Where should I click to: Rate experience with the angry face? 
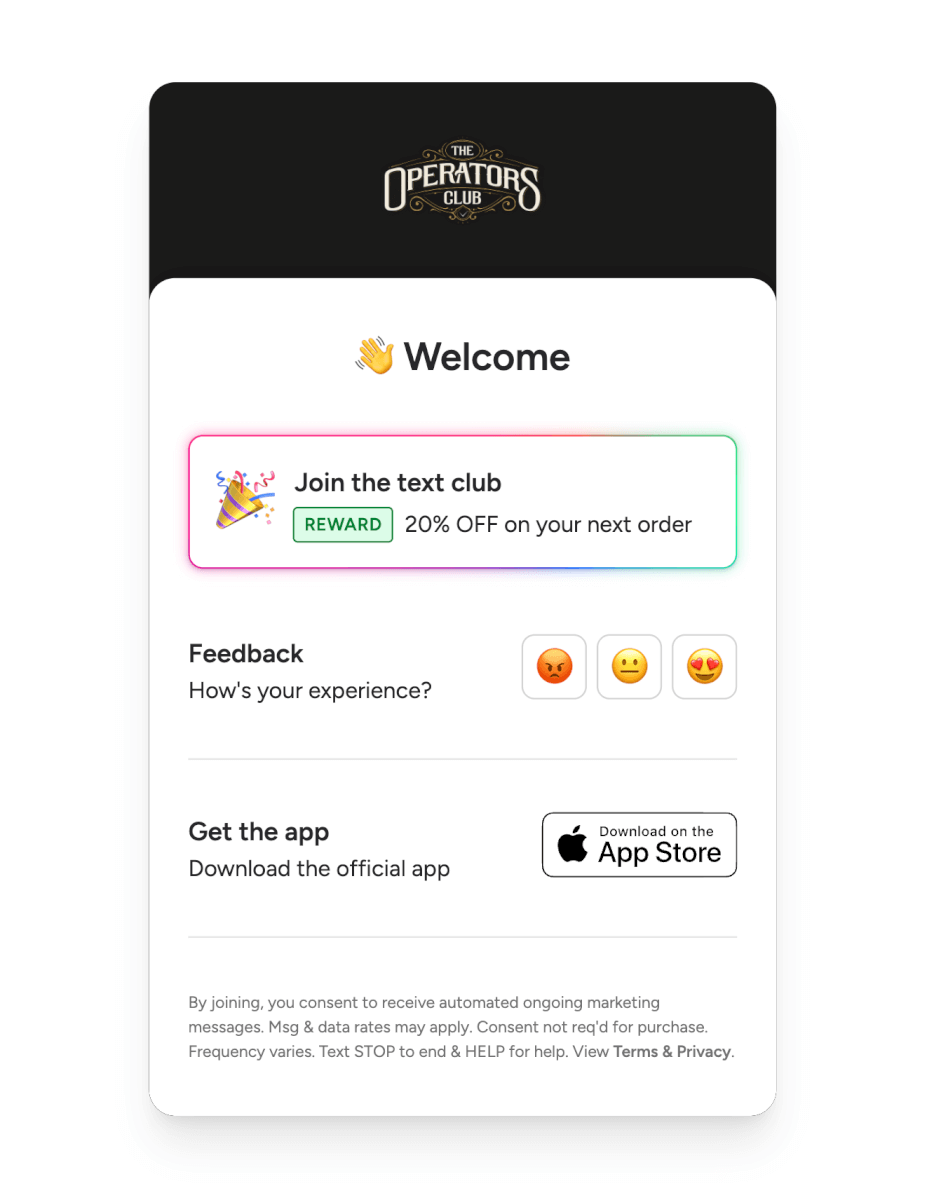pyautogui.click(x=554, y=667)
